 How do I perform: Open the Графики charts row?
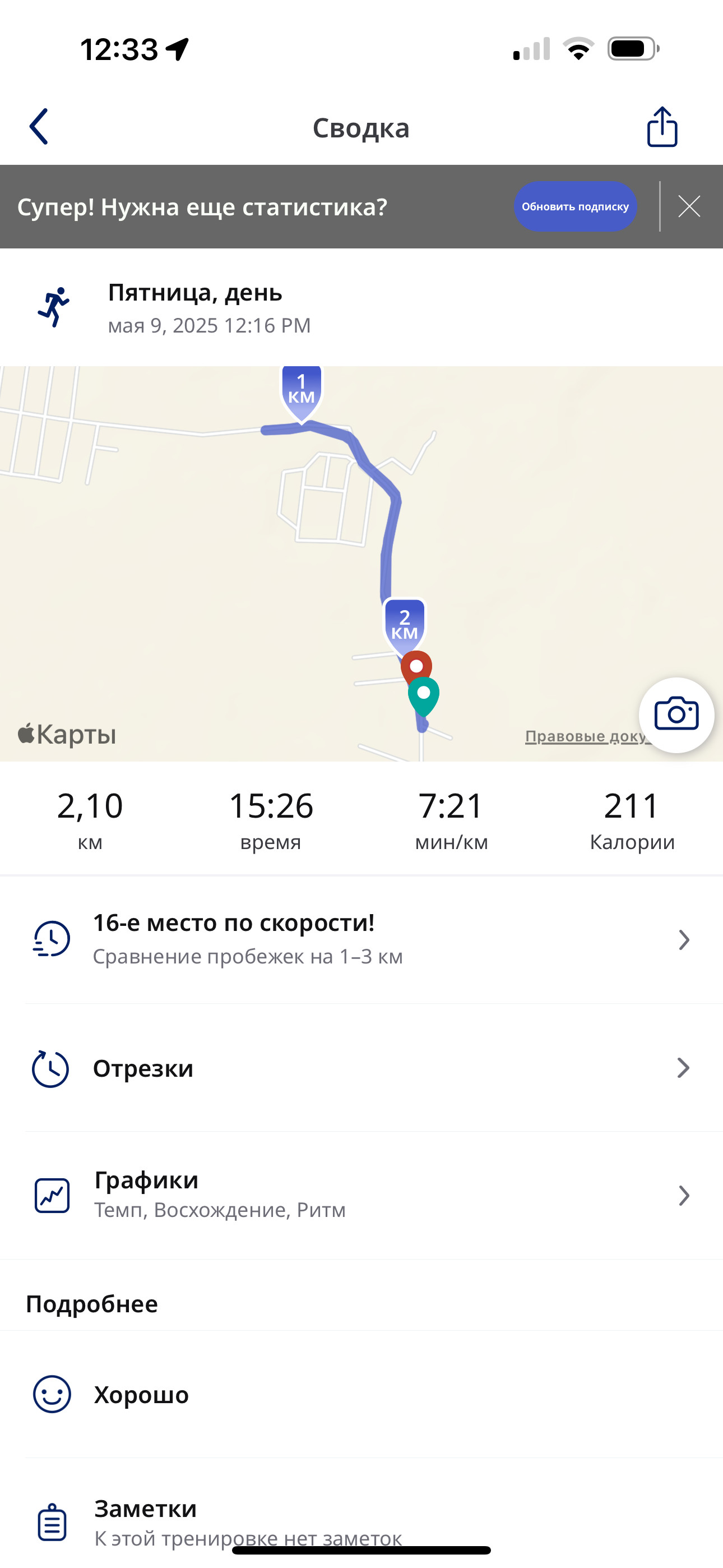tap(361, 1196)
